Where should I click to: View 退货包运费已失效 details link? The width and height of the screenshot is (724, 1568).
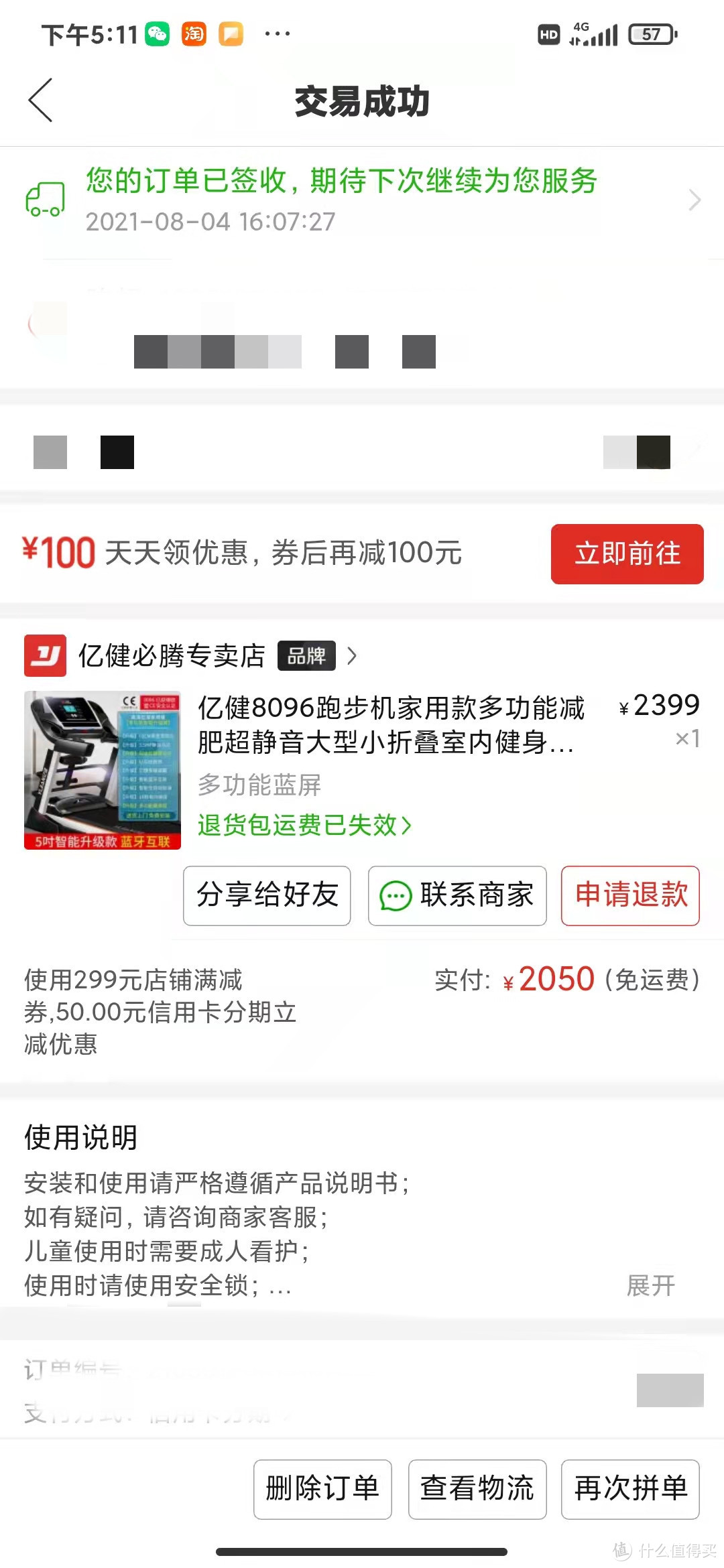point(302,827)
